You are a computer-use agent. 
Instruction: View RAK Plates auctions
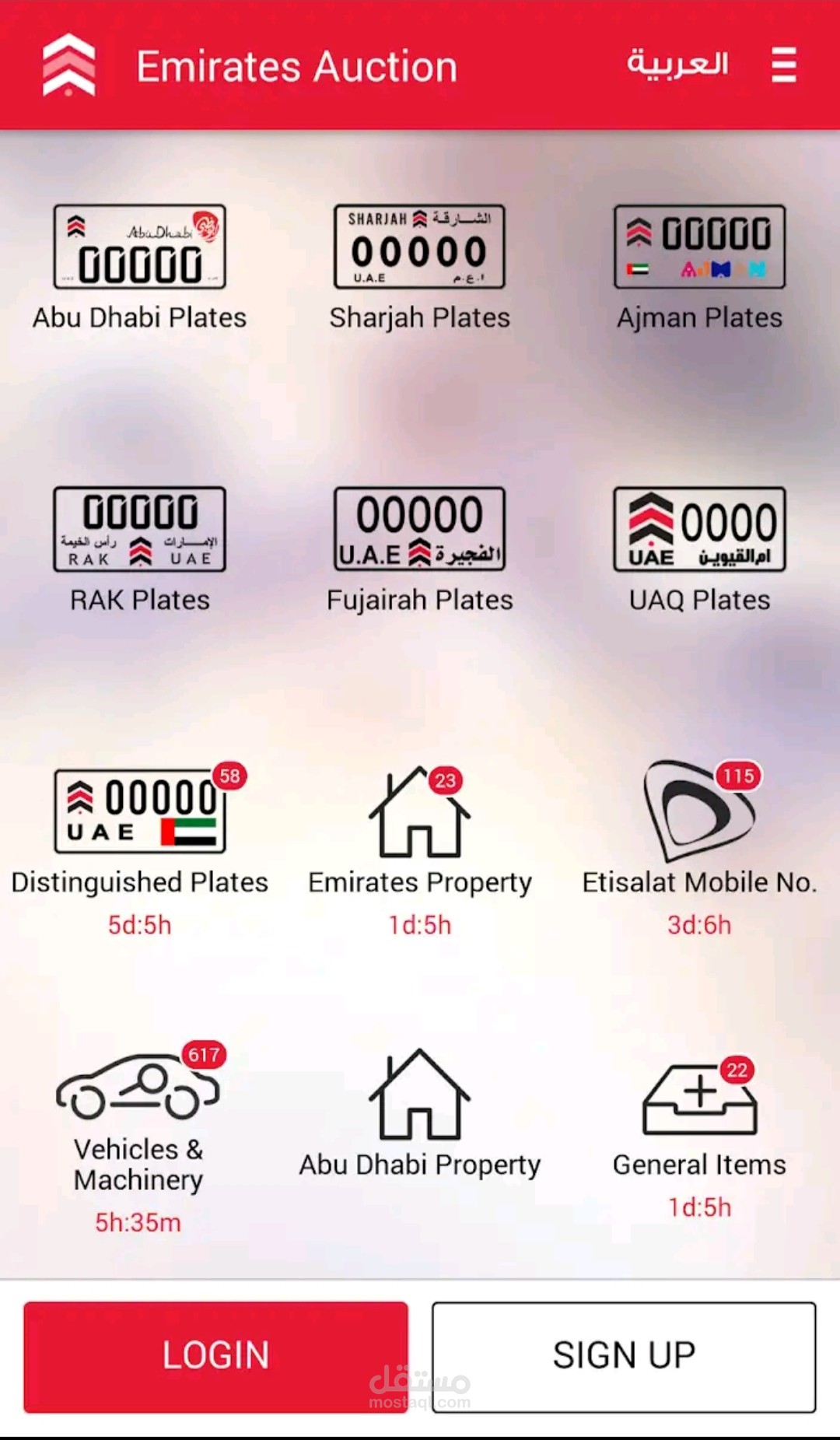coord(140,551)
